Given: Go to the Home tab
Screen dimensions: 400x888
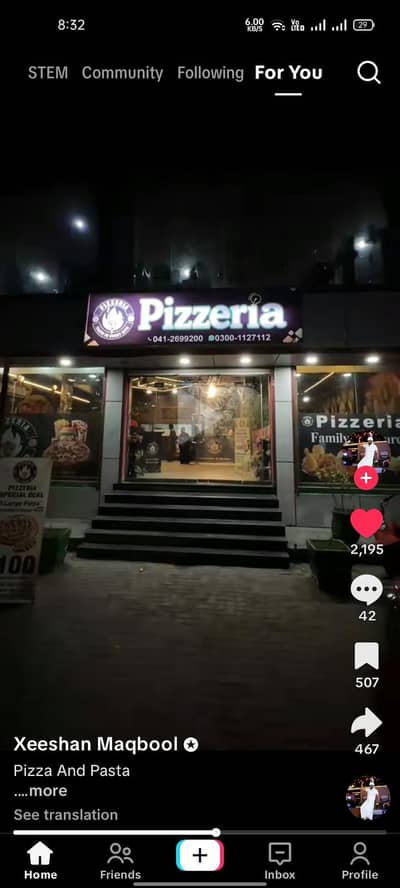Looking at the screenshot, I should 40,861.
